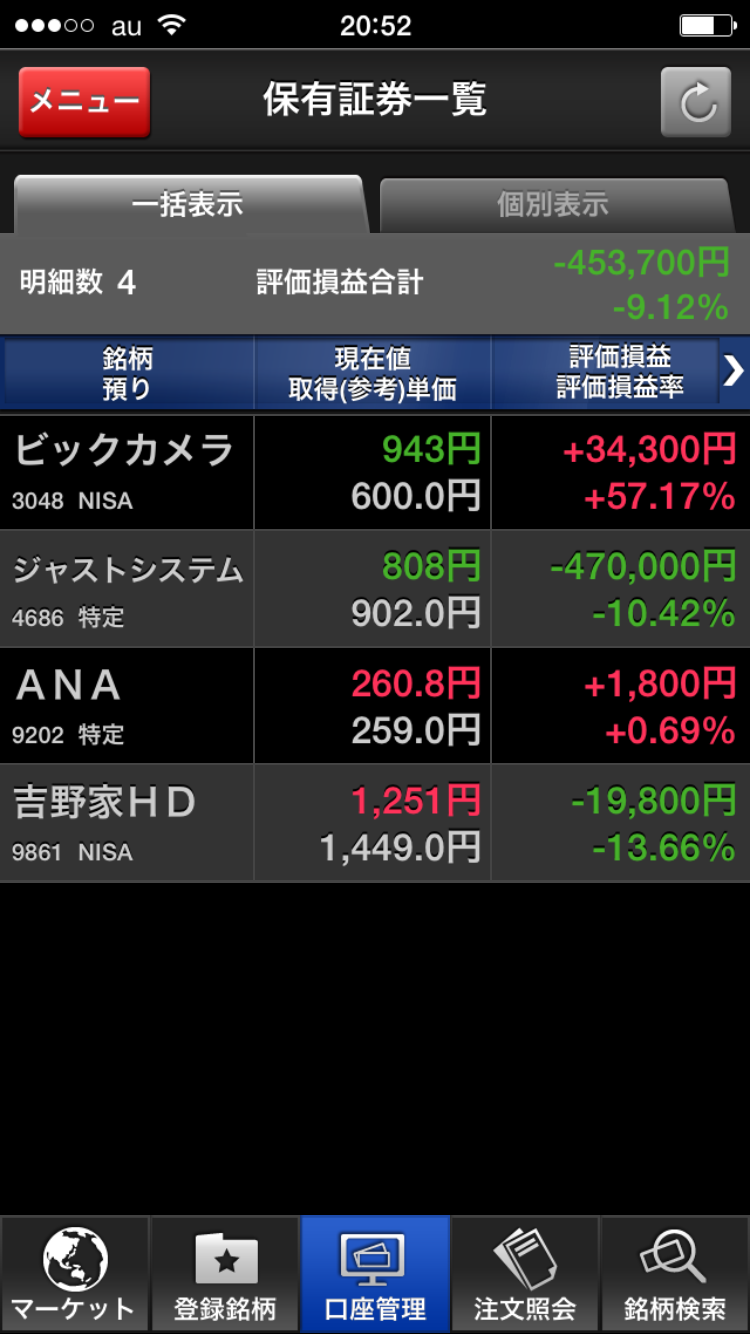
Task: Select the 一括表示 tab
Action: click(x=188, y=205)
